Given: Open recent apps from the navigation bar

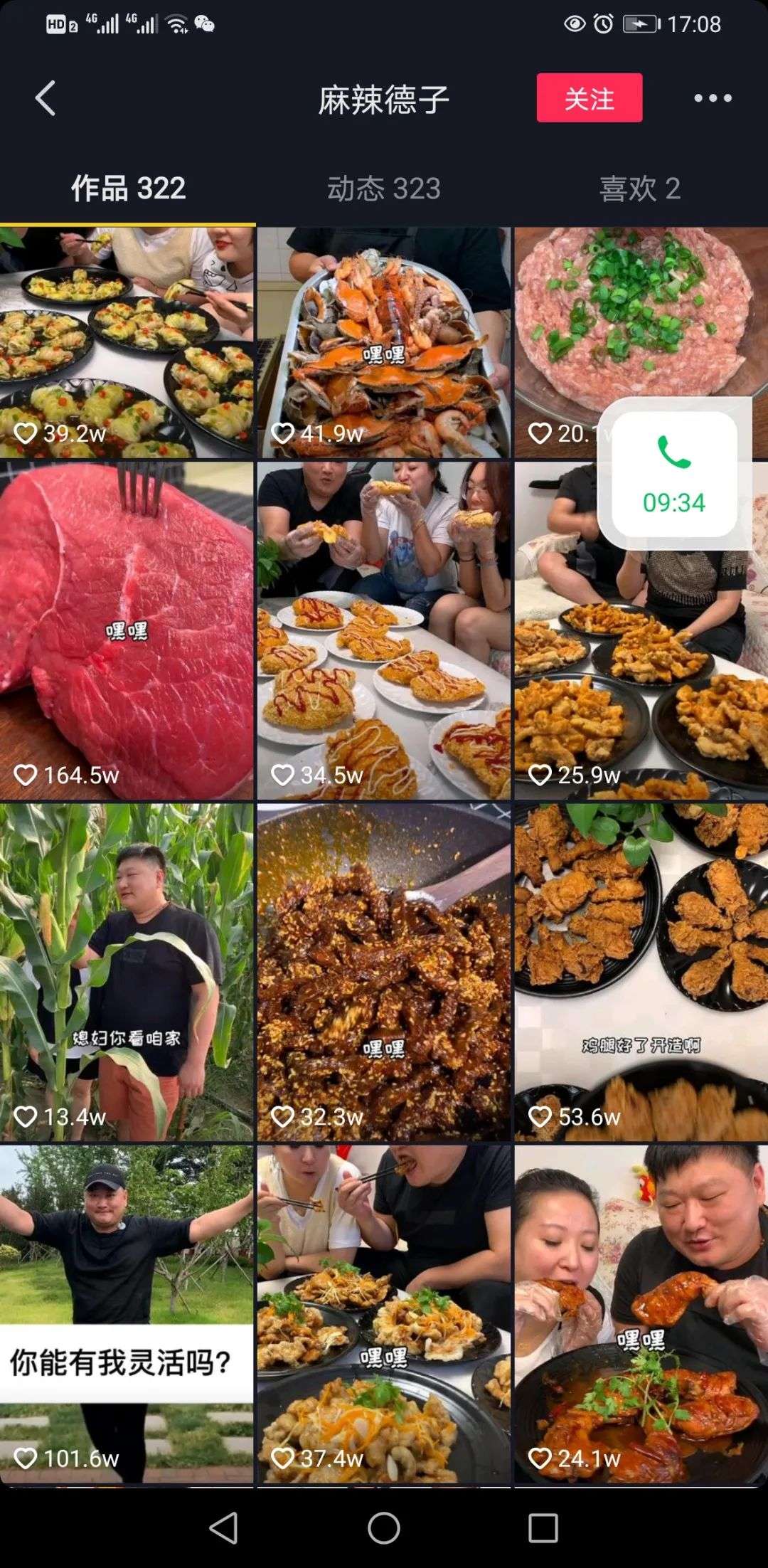Looking at the screenshot, I should click(543, 1527).
